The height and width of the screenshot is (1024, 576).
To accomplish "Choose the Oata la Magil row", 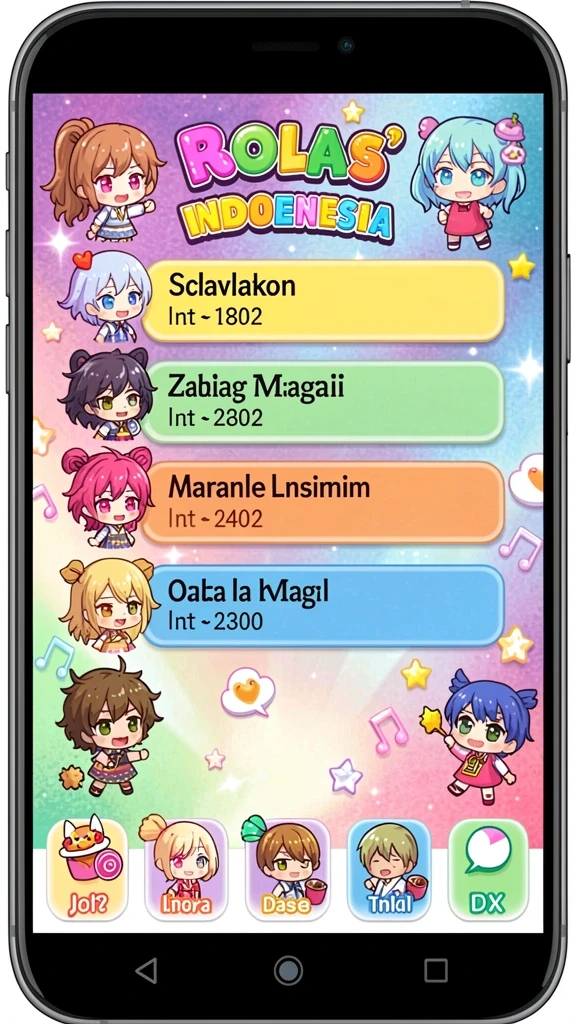I will 323,606.
